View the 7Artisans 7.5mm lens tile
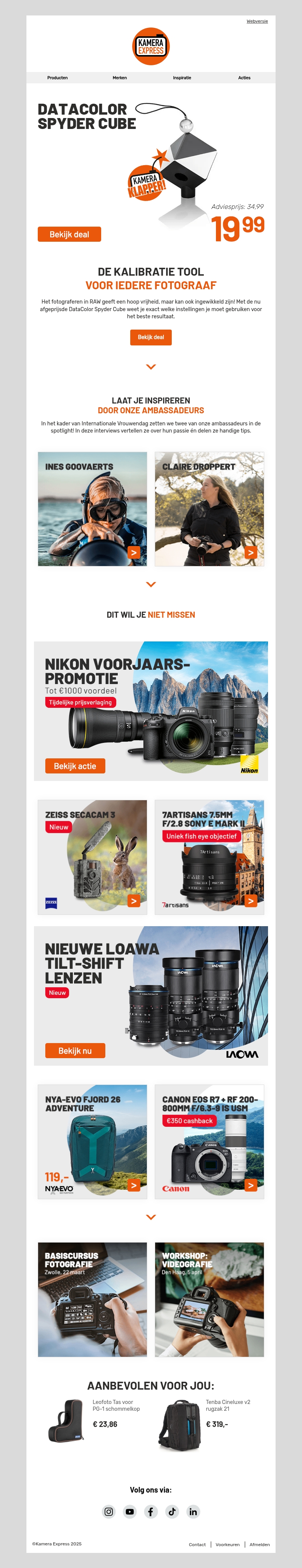The width and height of the screenshot is (302, 1568). 209,857
